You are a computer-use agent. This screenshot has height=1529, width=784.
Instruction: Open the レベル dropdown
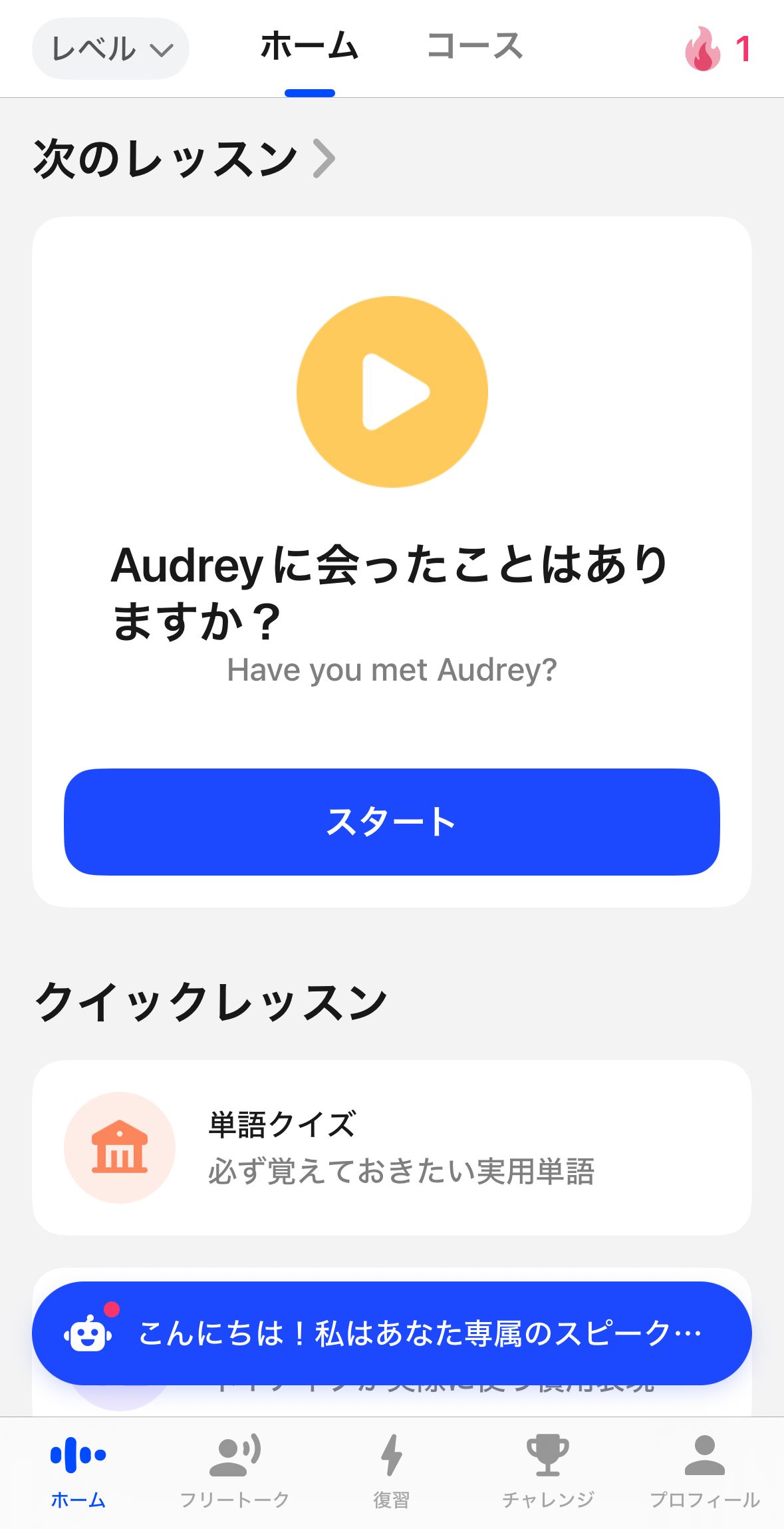(110, 49)
